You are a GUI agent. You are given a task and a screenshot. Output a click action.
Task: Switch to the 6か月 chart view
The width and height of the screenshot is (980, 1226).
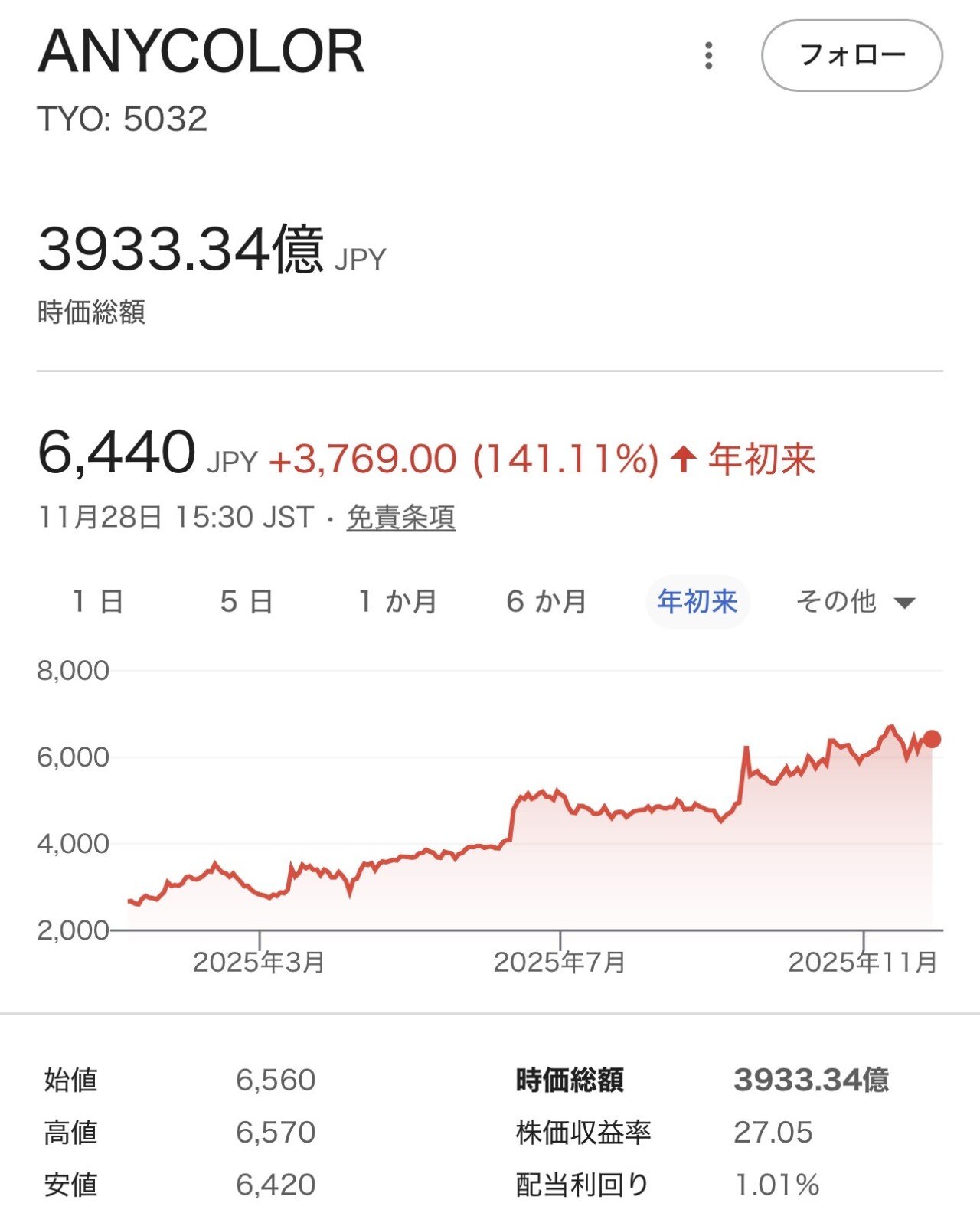click(x=545, y=602)
